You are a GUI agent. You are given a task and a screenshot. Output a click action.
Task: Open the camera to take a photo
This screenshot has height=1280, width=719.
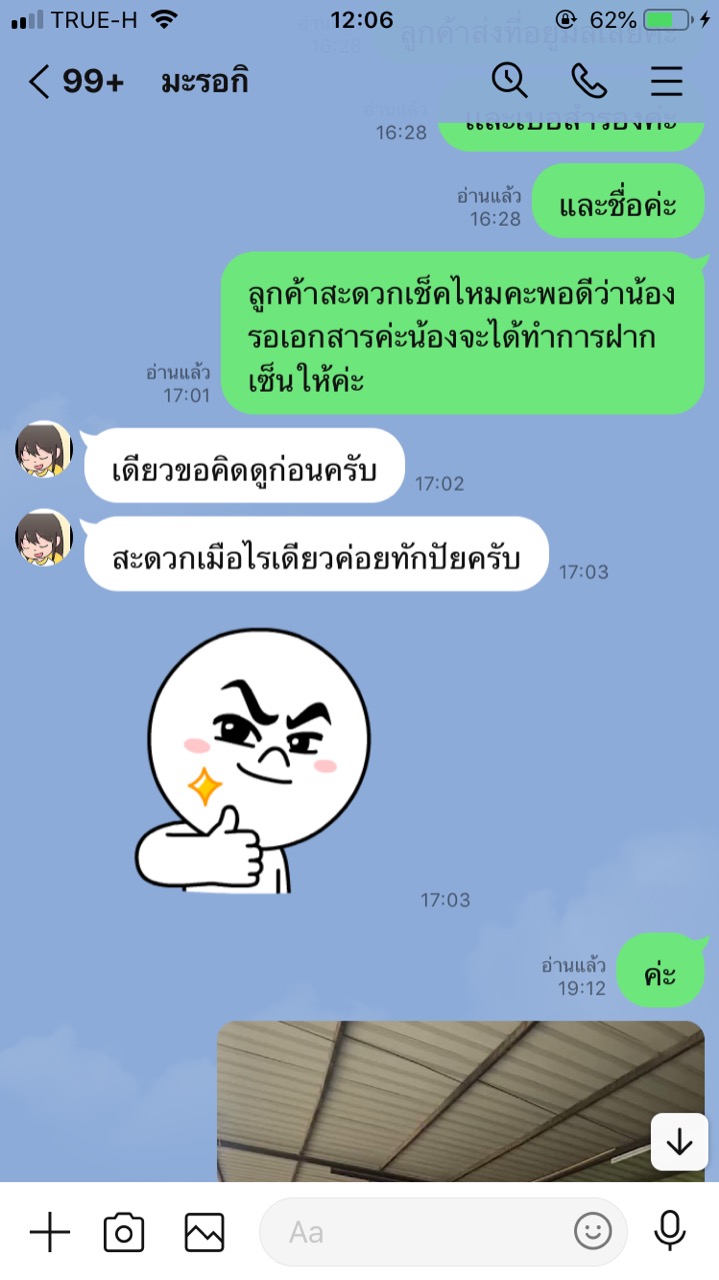coord(124,1232)
